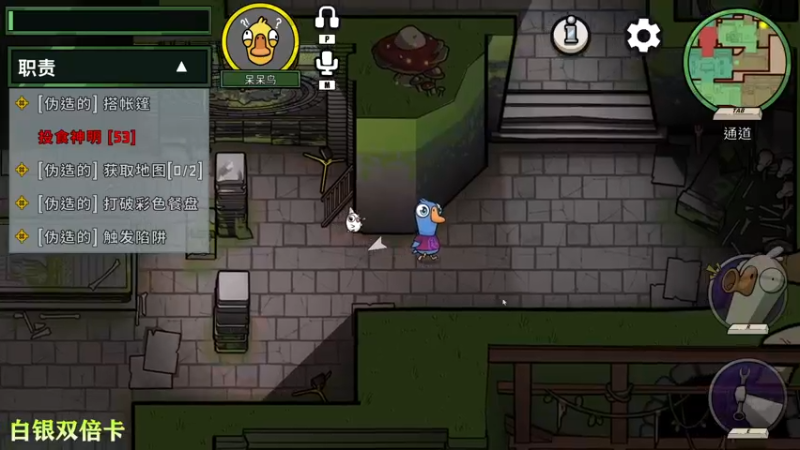Select the 触发陷阱 task
Screen dimensions: 800x450
pyautogui.click(x=110, y=236)
